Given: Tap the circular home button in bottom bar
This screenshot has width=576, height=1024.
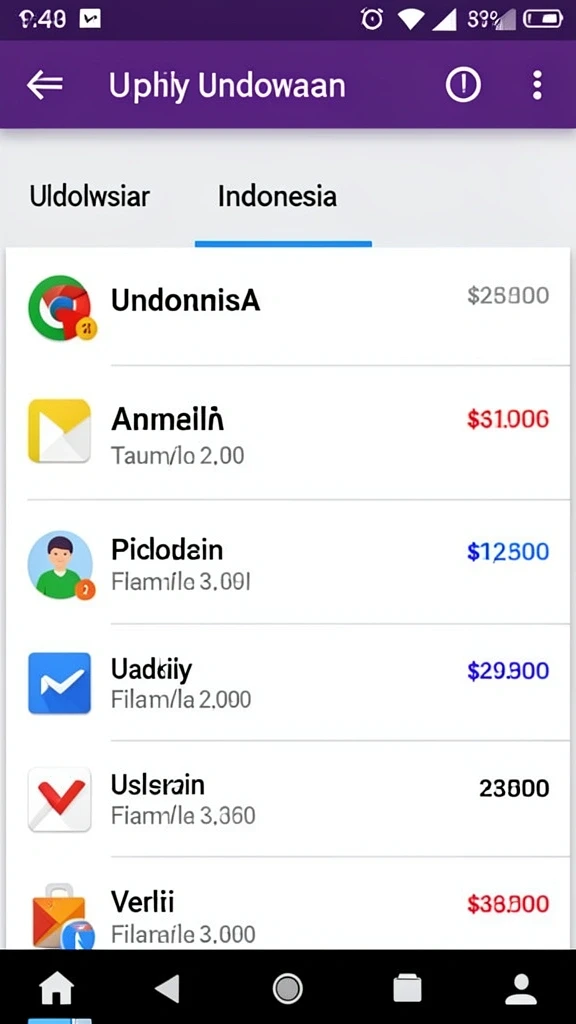Looking at the screenshot, I should pos(287,989).
